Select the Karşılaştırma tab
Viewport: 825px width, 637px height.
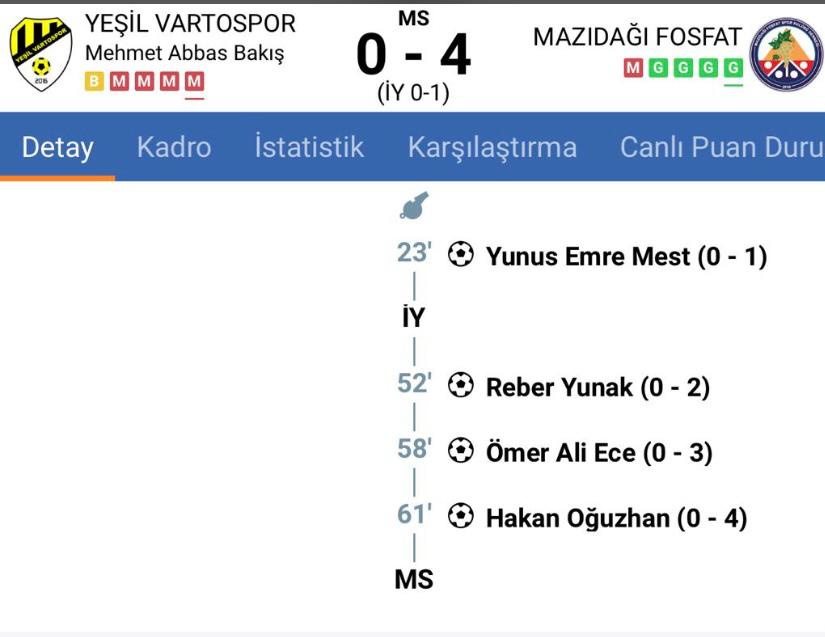492,148
